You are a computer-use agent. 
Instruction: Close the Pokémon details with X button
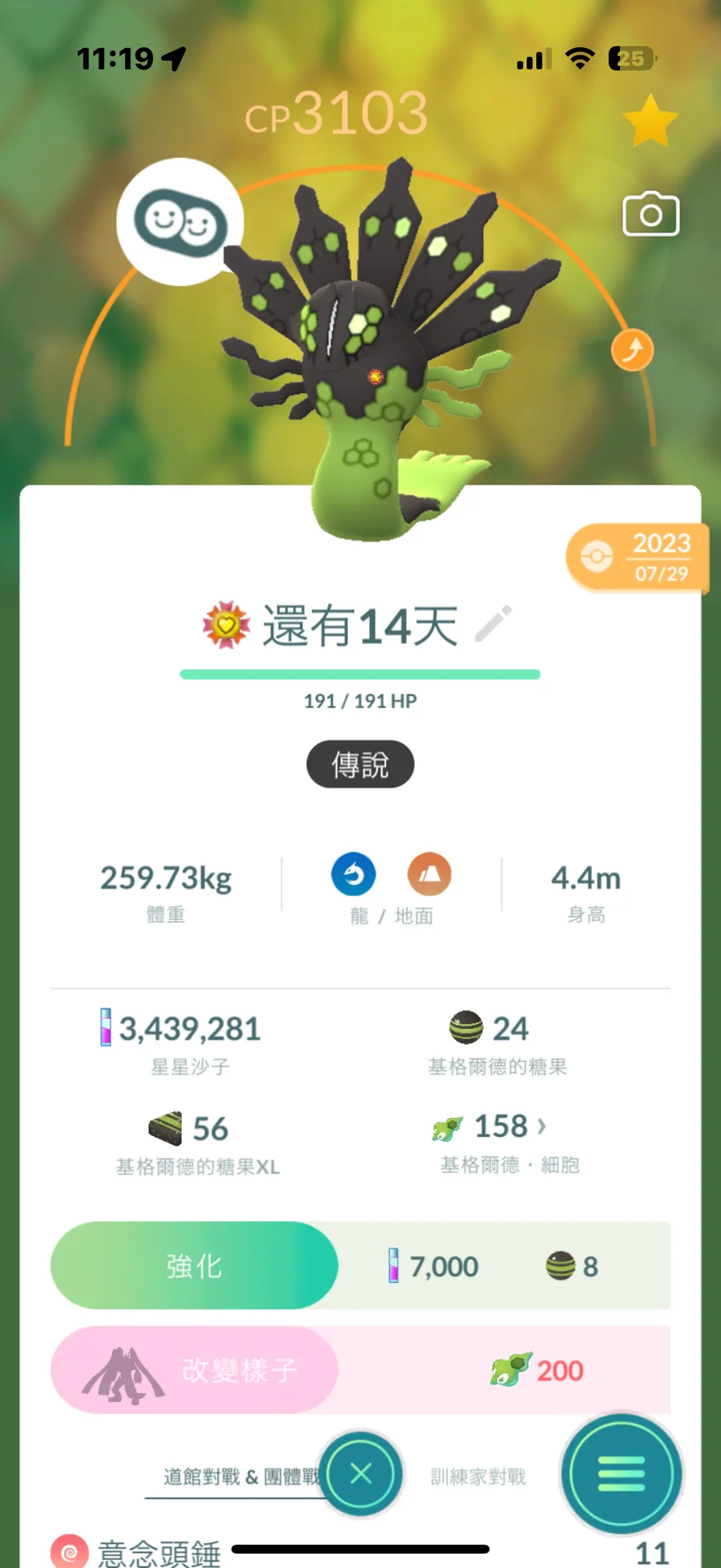coord(360,1473)
